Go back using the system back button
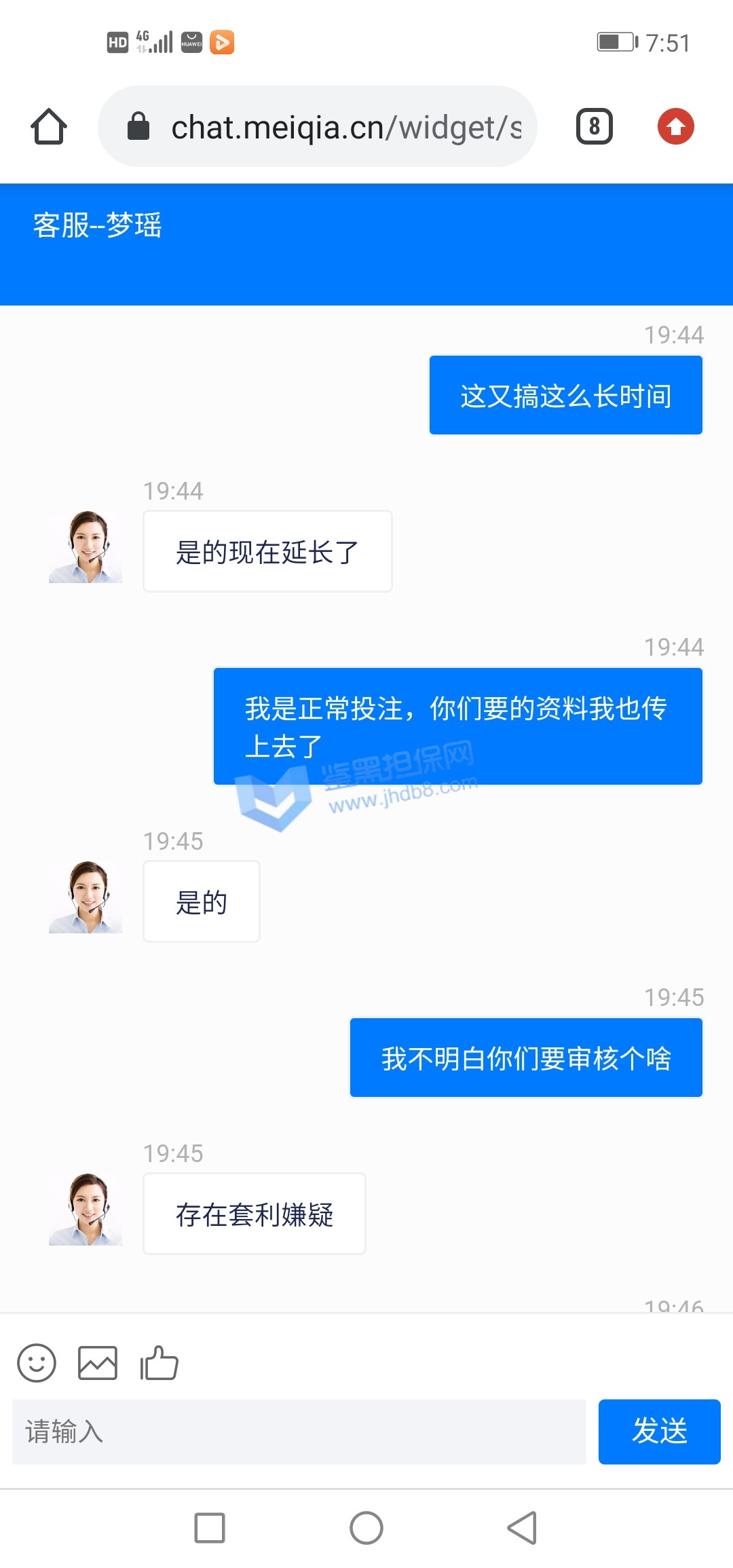The height and width of the screenshot is (1568, 733). pyautogui.click(x=523, y=1528)
